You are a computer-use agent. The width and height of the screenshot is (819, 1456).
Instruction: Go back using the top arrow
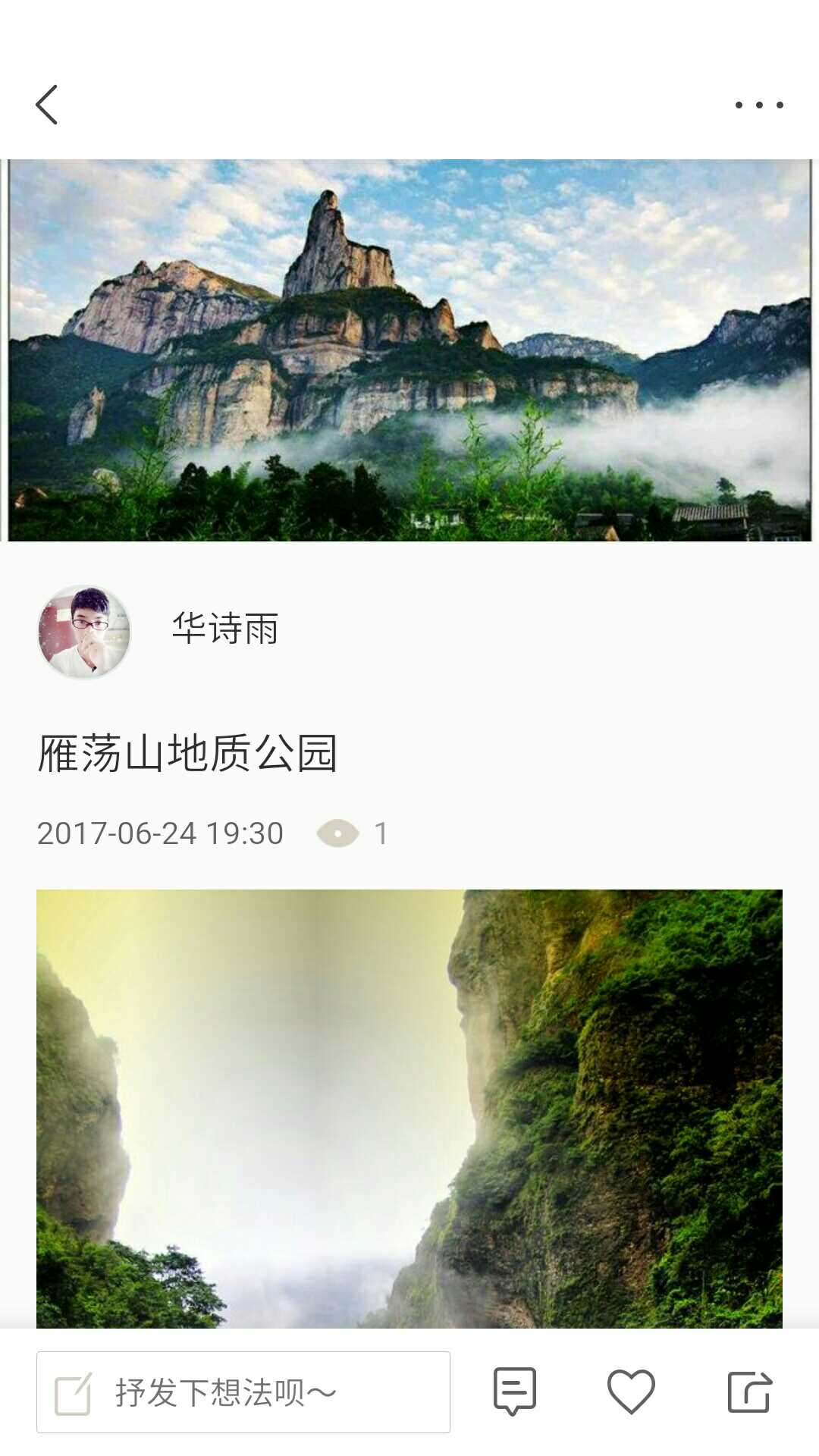47,105
